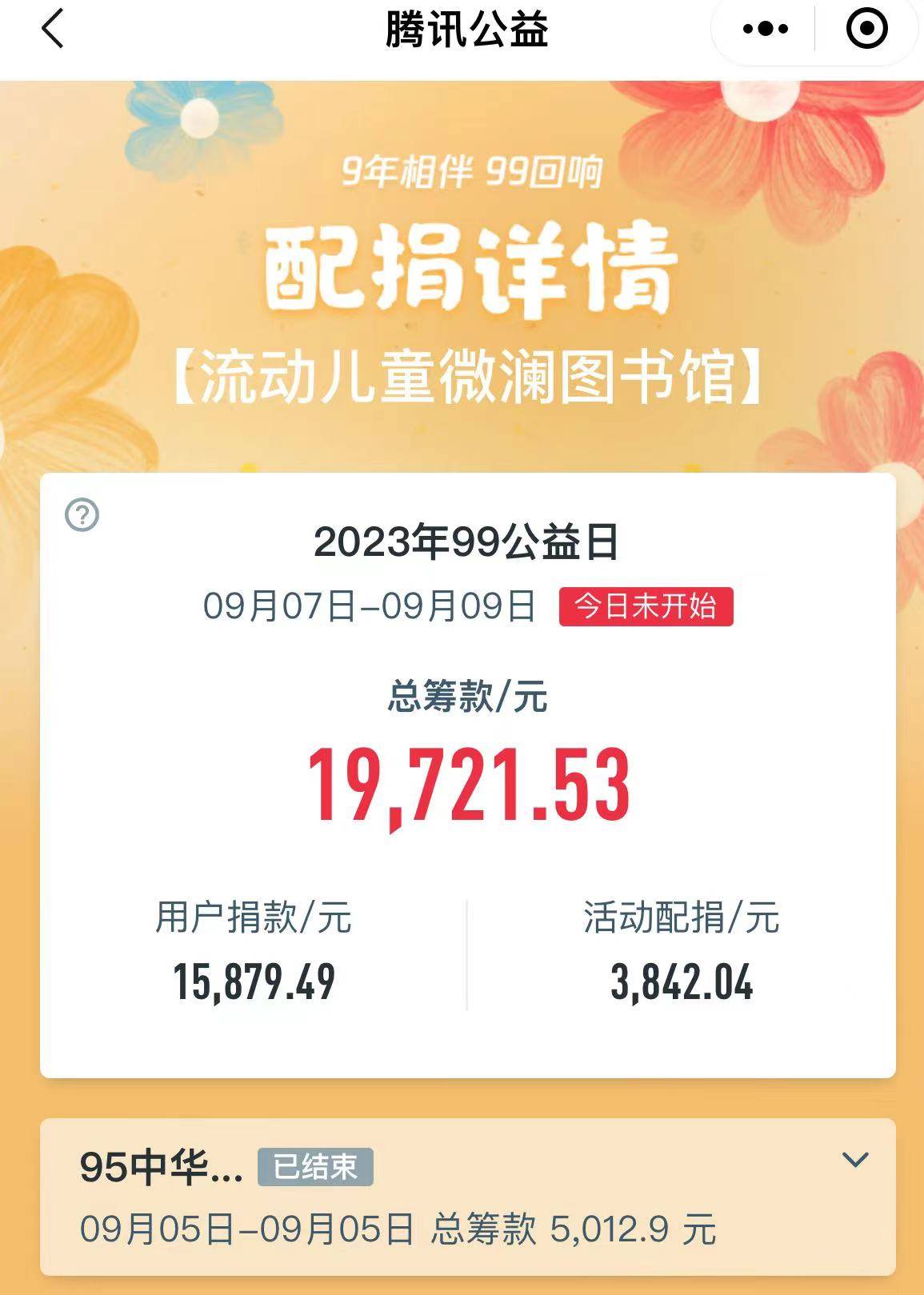Open the question mark help icon
The height and width of the screenshot is (1295, 924).
point(82,515)
